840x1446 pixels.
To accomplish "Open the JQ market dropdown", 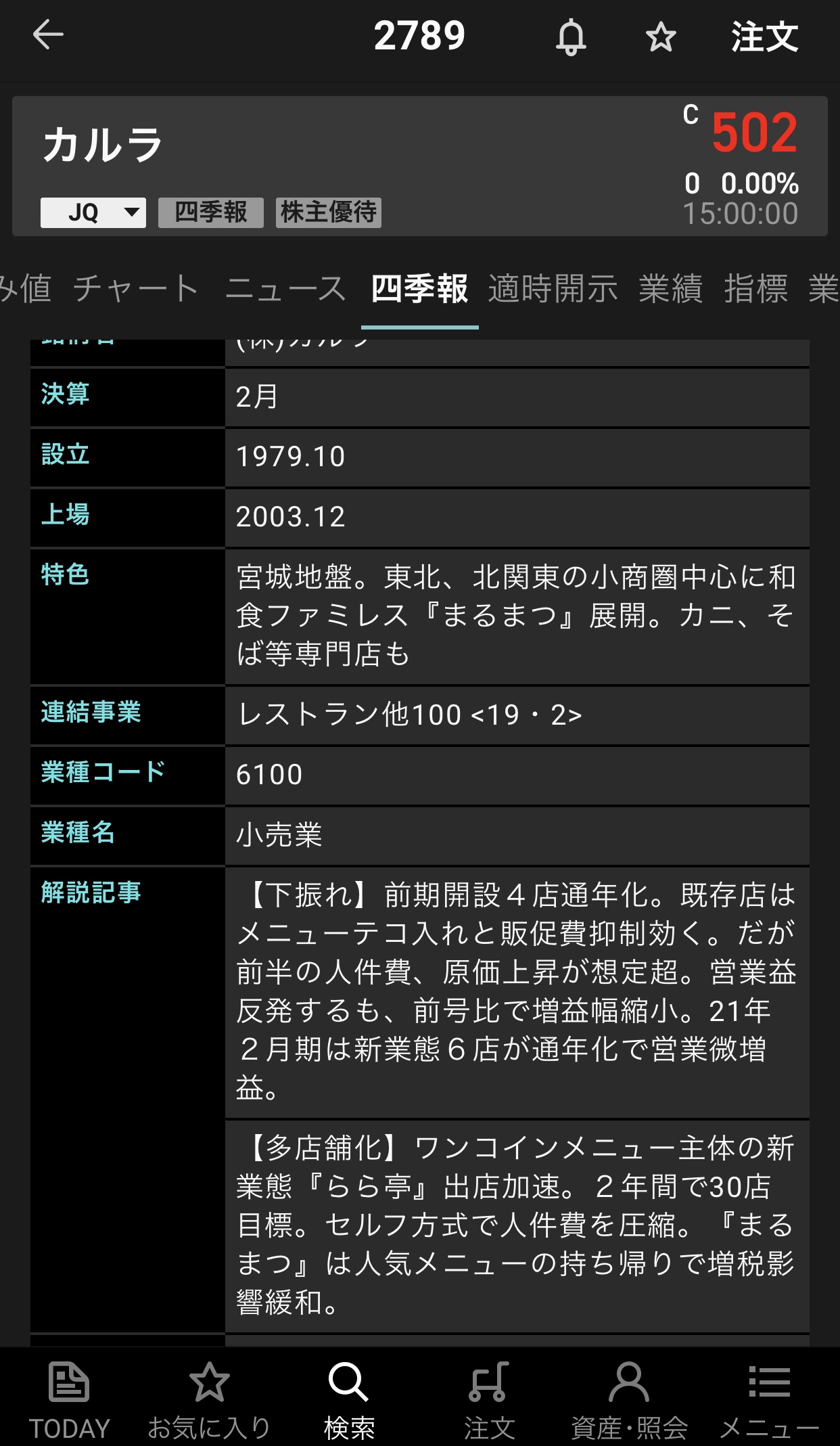I will (93, 212).
